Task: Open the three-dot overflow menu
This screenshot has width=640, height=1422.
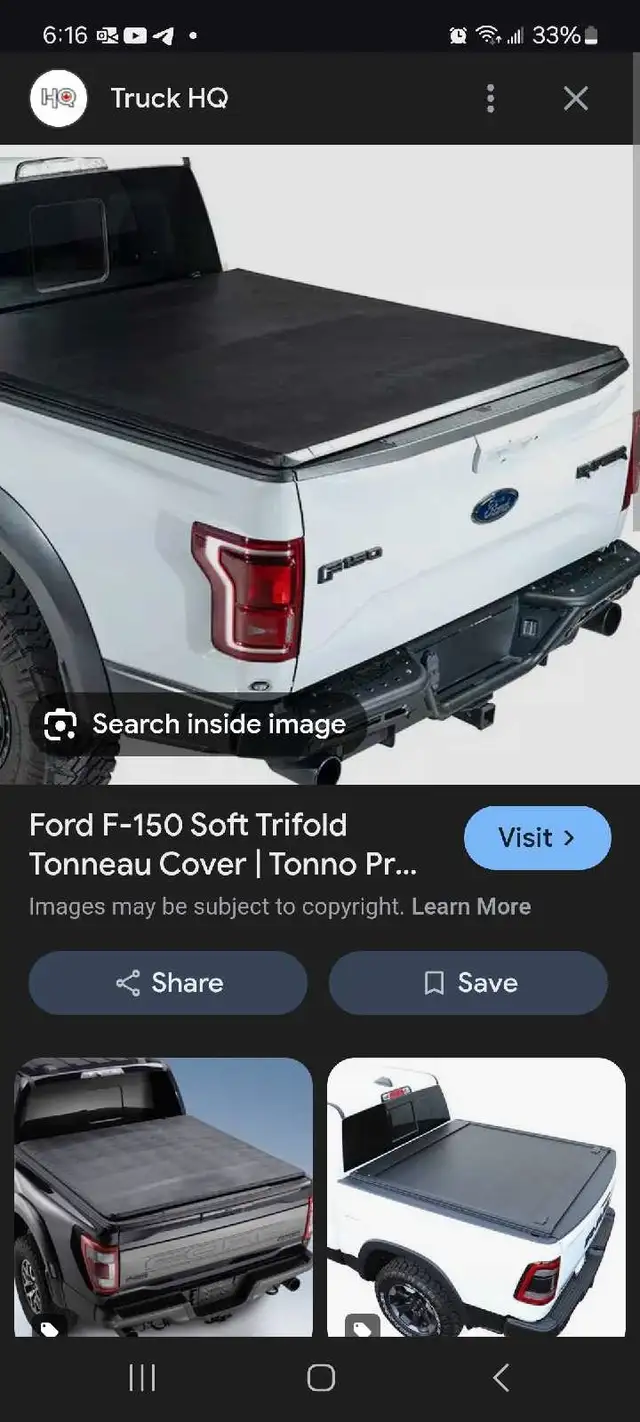Action: coord(490,98)
